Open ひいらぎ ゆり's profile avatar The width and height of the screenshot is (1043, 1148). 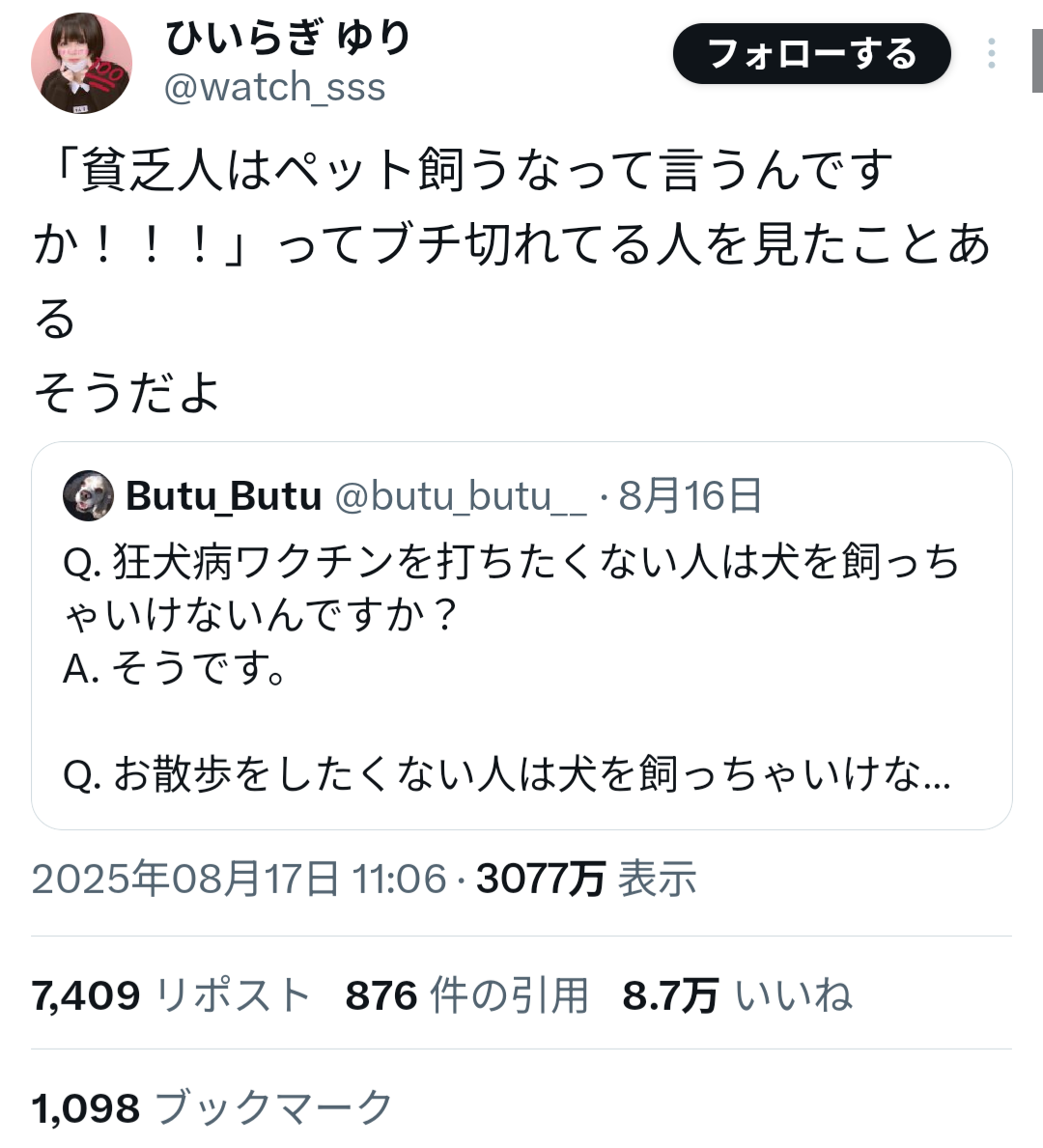81,64
